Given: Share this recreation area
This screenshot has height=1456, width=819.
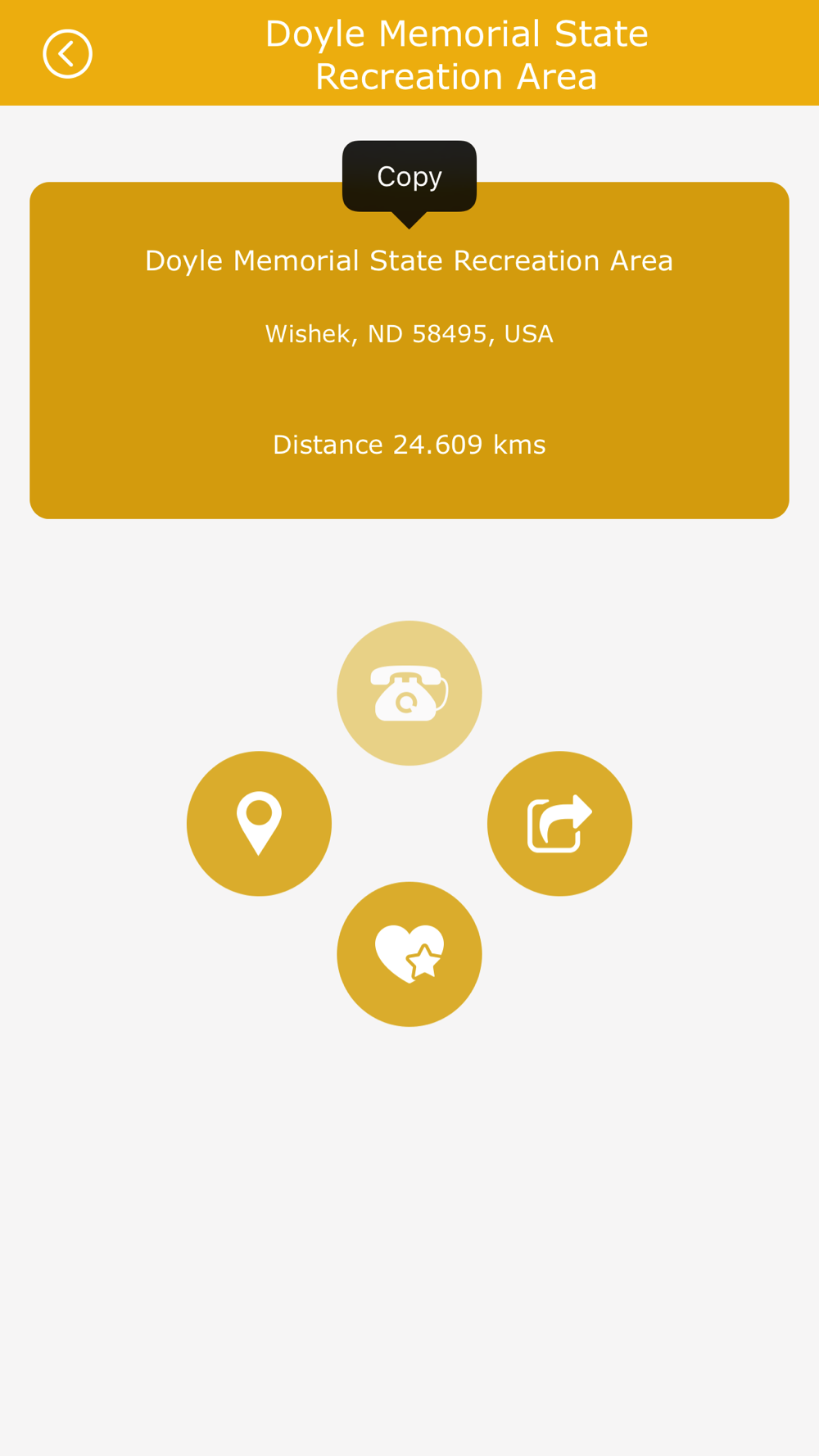Looking at the screenshot, I should [559, 823].
